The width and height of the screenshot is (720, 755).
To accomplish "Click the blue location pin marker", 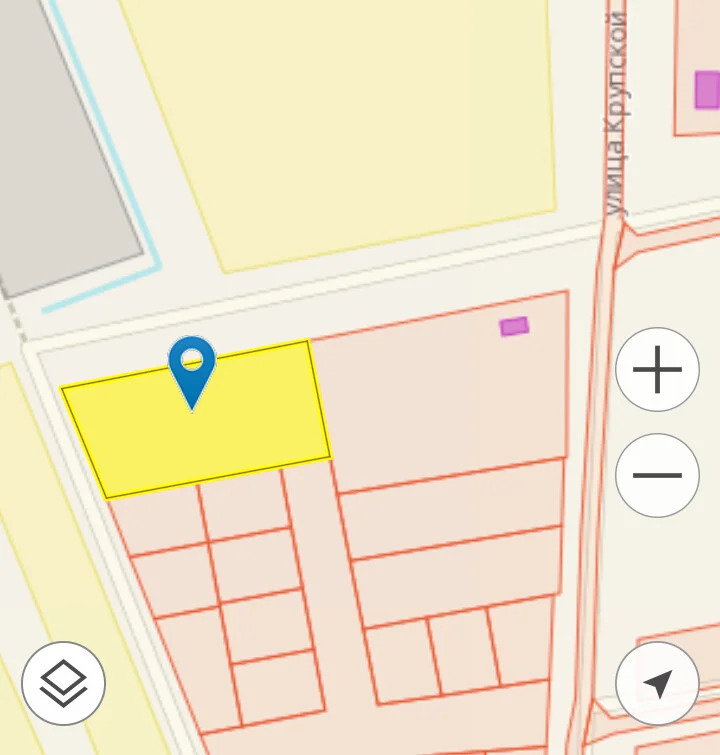I will tap(193, 375).
